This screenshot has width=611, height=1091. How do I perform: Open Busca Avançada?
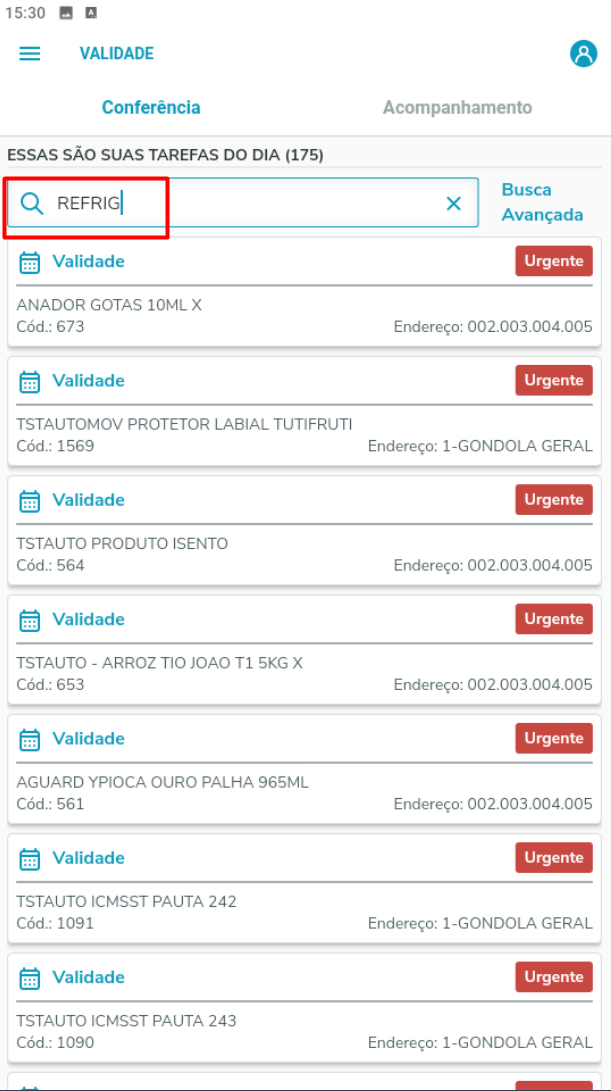coord(542,202)
